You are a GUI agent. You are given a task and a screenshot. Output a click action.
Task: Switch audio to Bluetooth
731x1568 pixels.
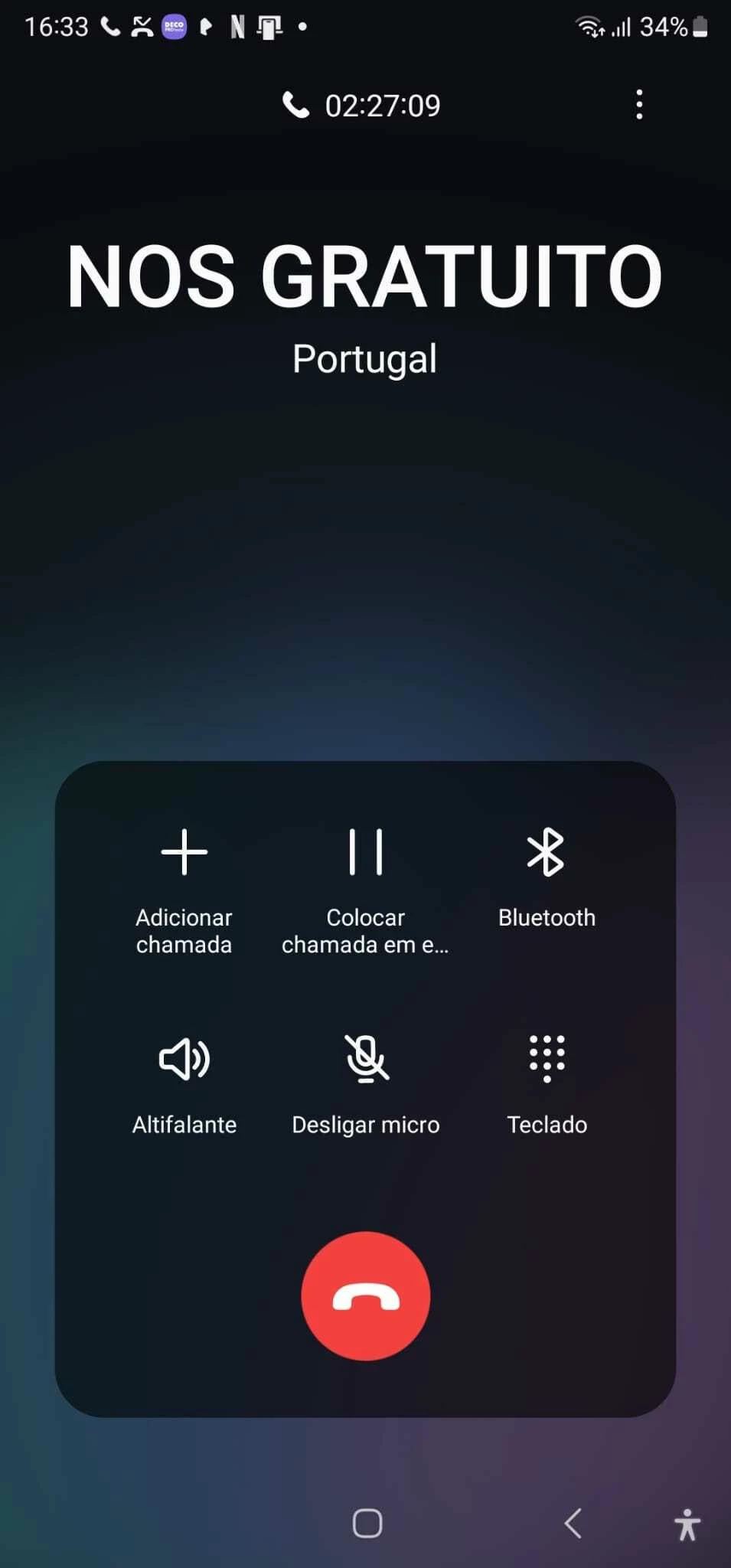coord(547,877)
